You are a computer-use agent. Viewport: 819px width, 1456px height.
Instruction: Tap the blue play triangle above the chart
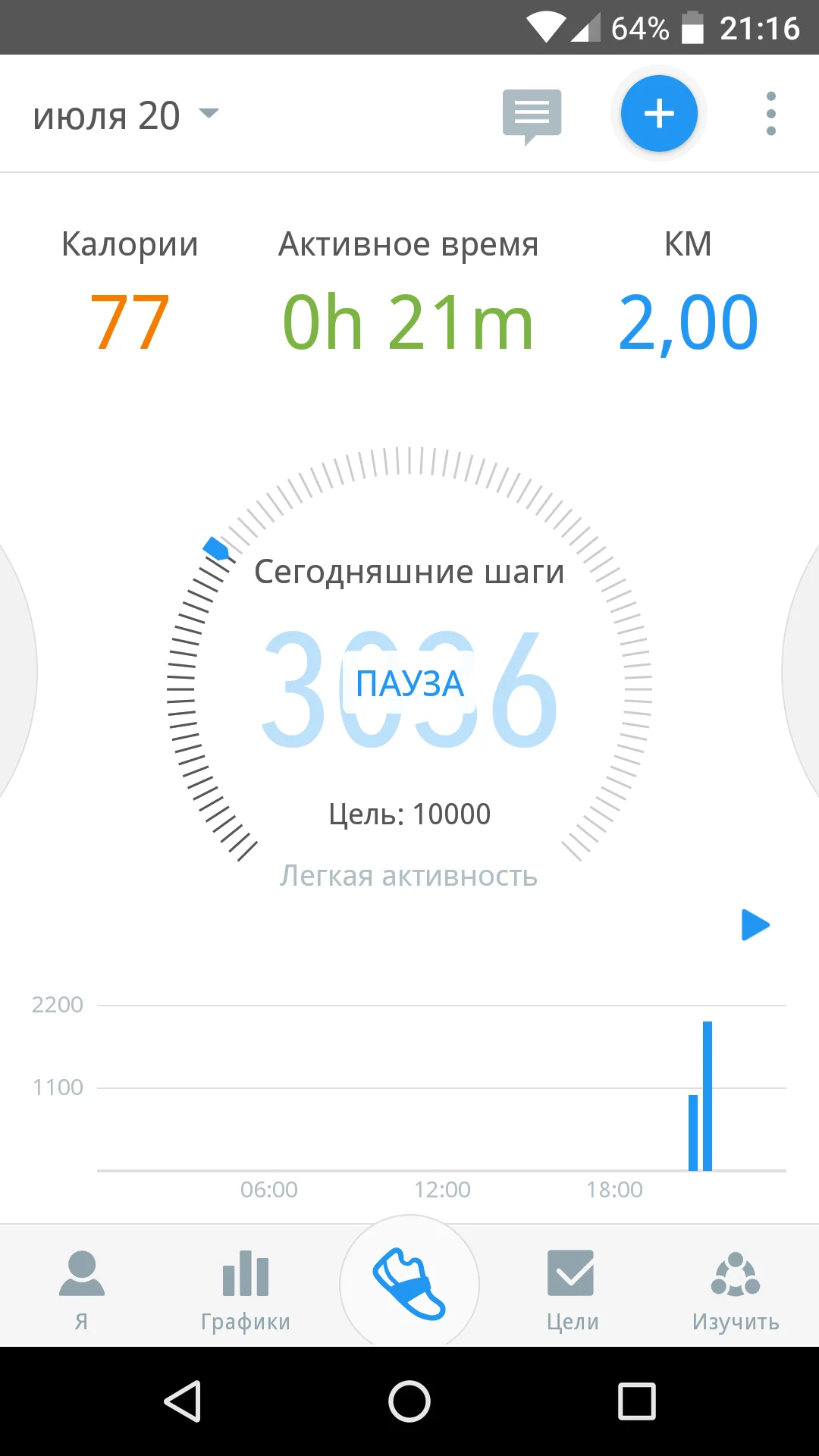coord(755,924)
